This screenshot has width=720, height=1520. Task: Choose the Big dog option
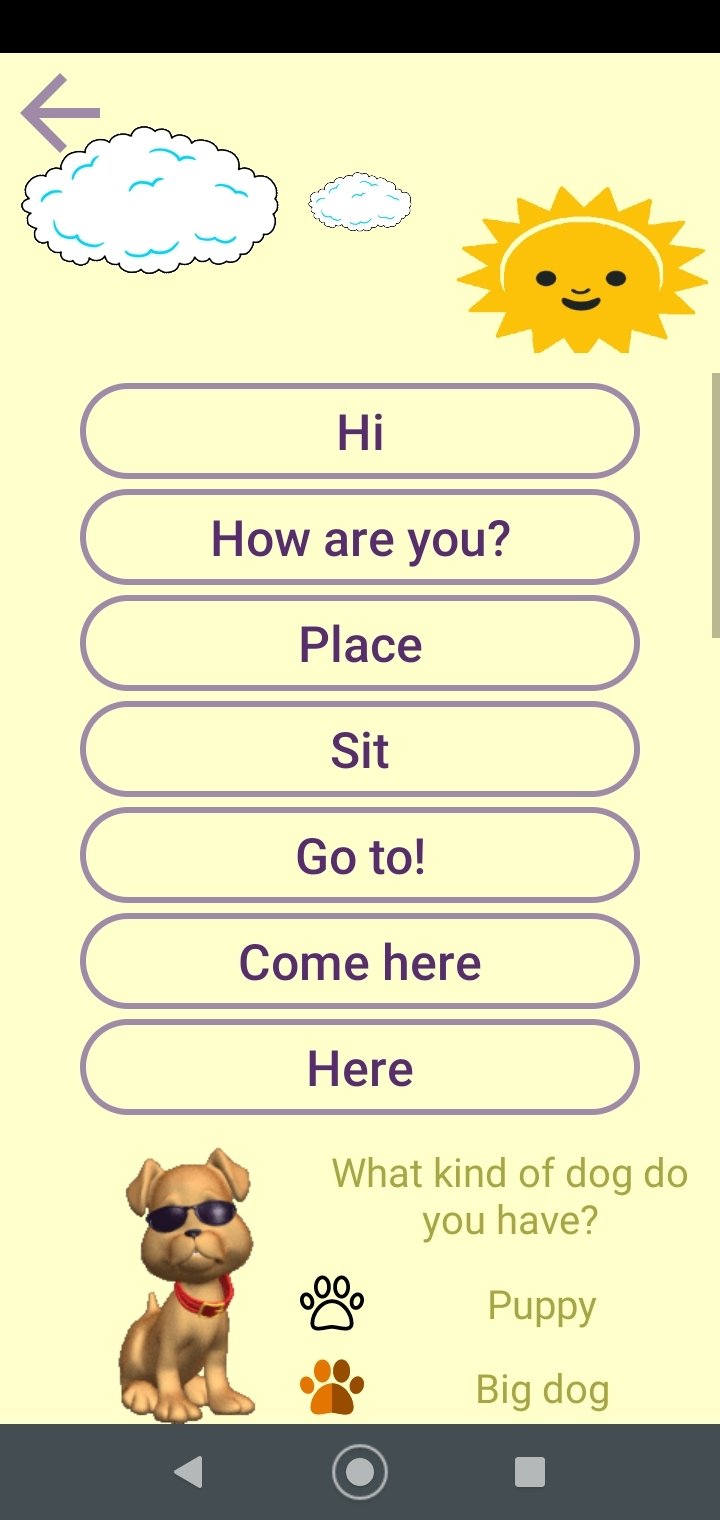click(542, 1389)
